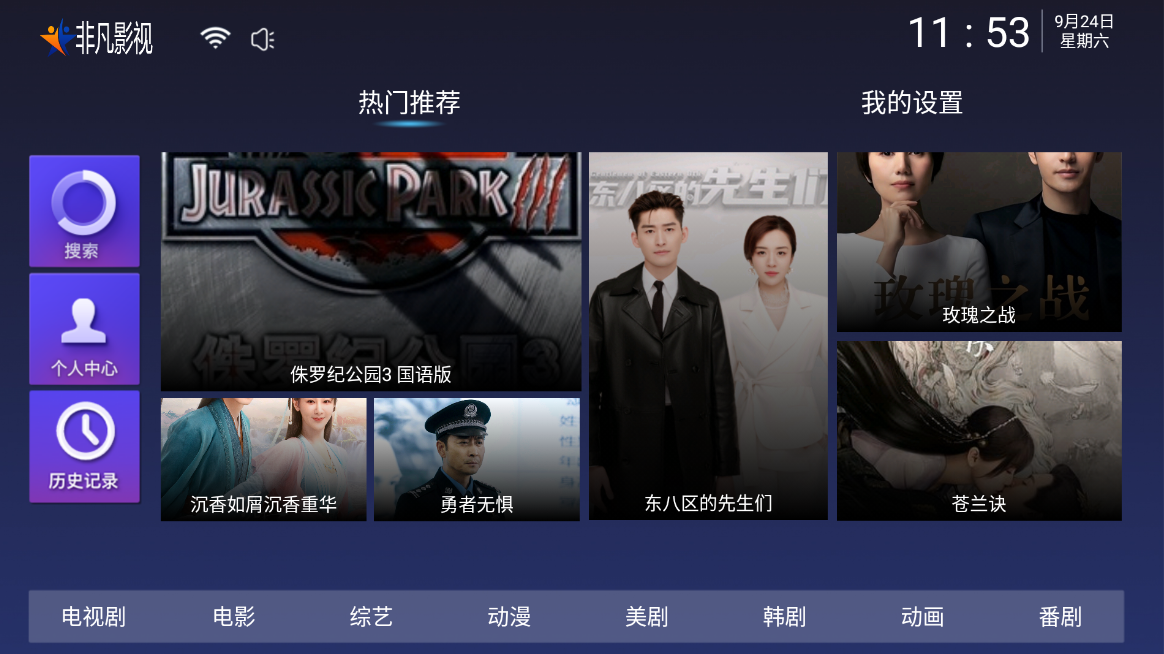The height and width of the screenshot is (654, 1164).
Task: Select the 番剧 category
Action: pos(1060,617)
